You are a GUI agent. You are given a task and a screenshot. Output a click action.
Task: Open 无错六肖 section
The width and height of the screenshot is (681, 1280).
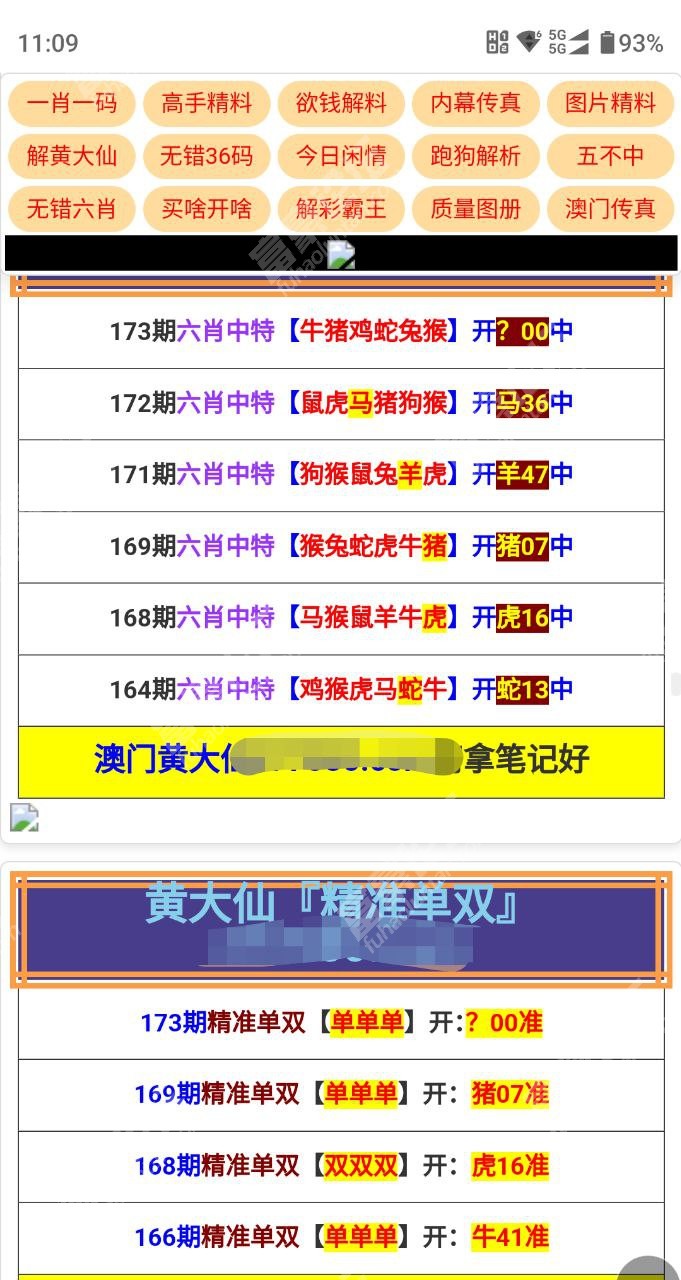tap(71, 209)
